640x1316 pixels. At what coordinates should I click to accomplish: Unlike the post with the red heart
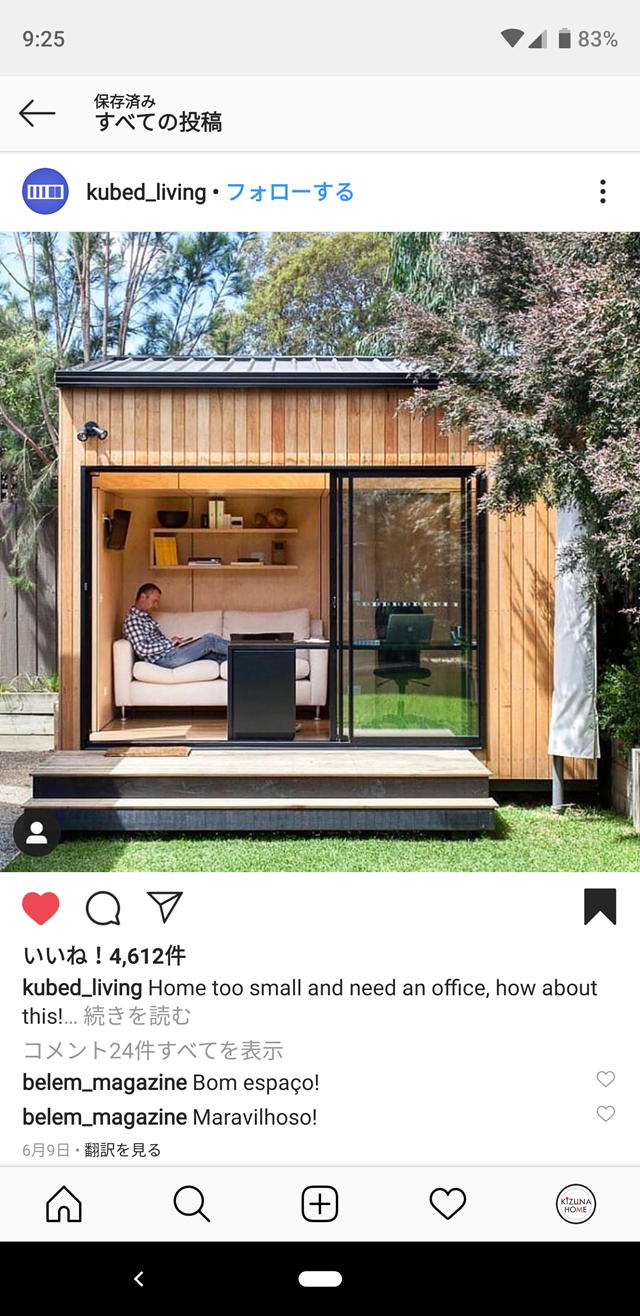coord(41,908)
